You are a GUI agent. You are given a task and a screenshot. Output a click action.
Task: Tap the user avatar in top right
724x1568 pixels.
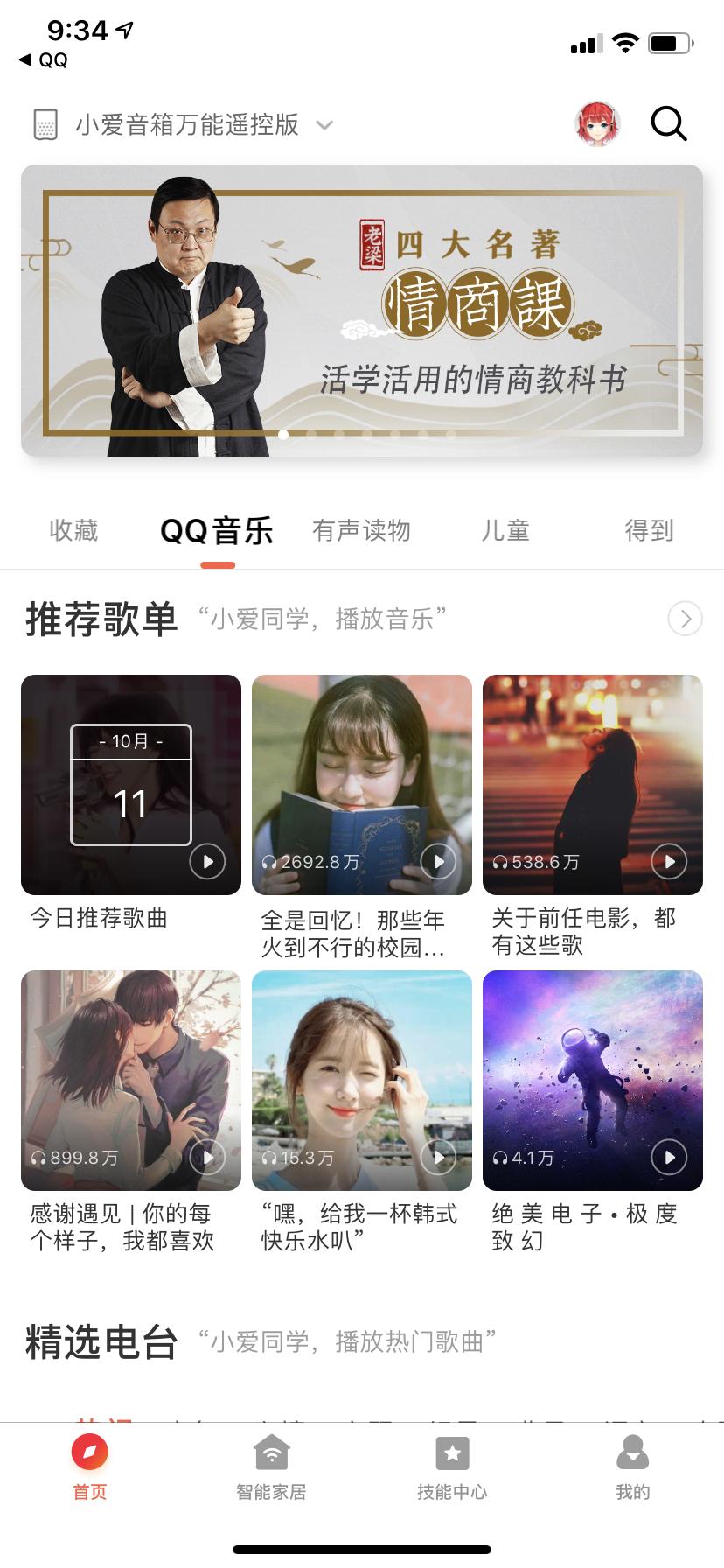(x=595, y=123)
